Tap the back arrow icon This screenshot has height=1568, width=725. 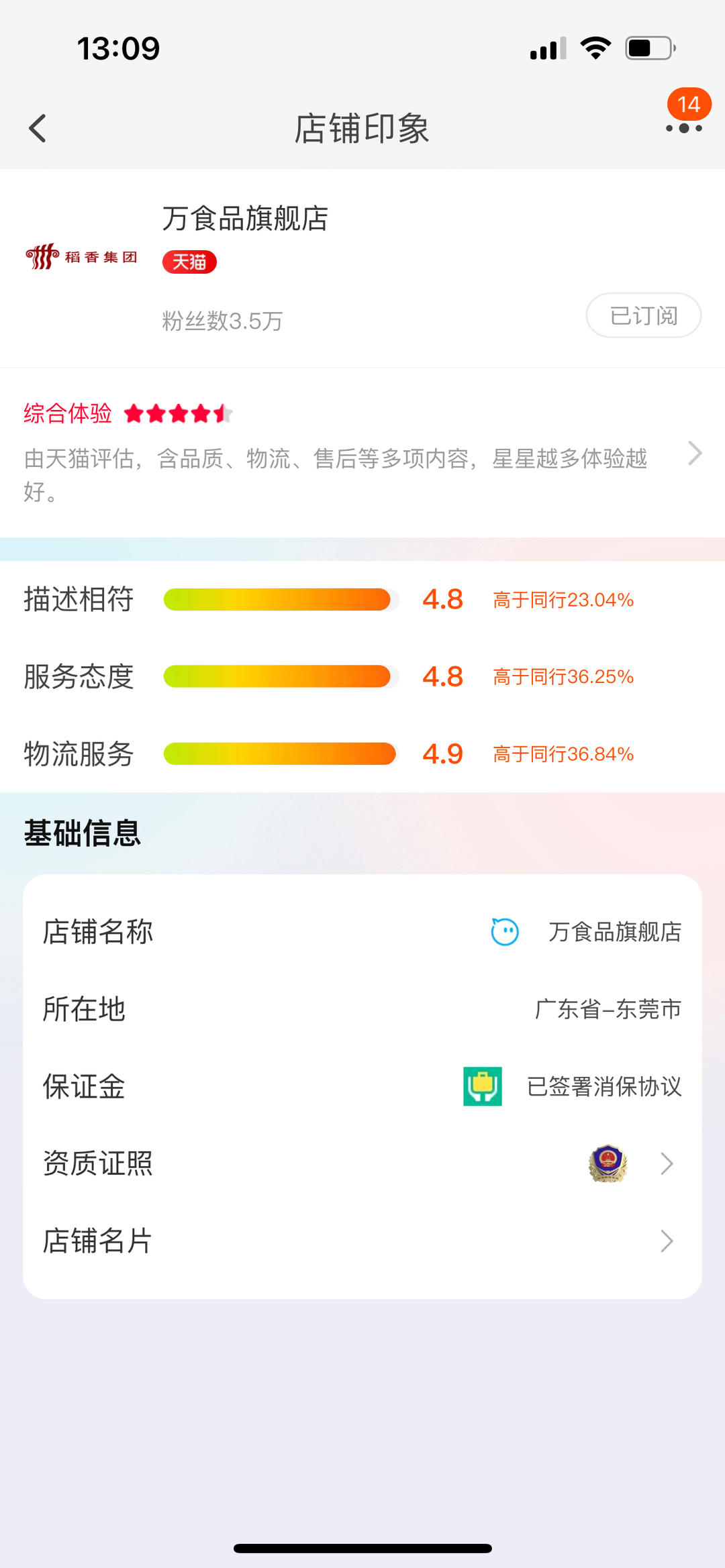pyautogui.click(x=38, y=128)
